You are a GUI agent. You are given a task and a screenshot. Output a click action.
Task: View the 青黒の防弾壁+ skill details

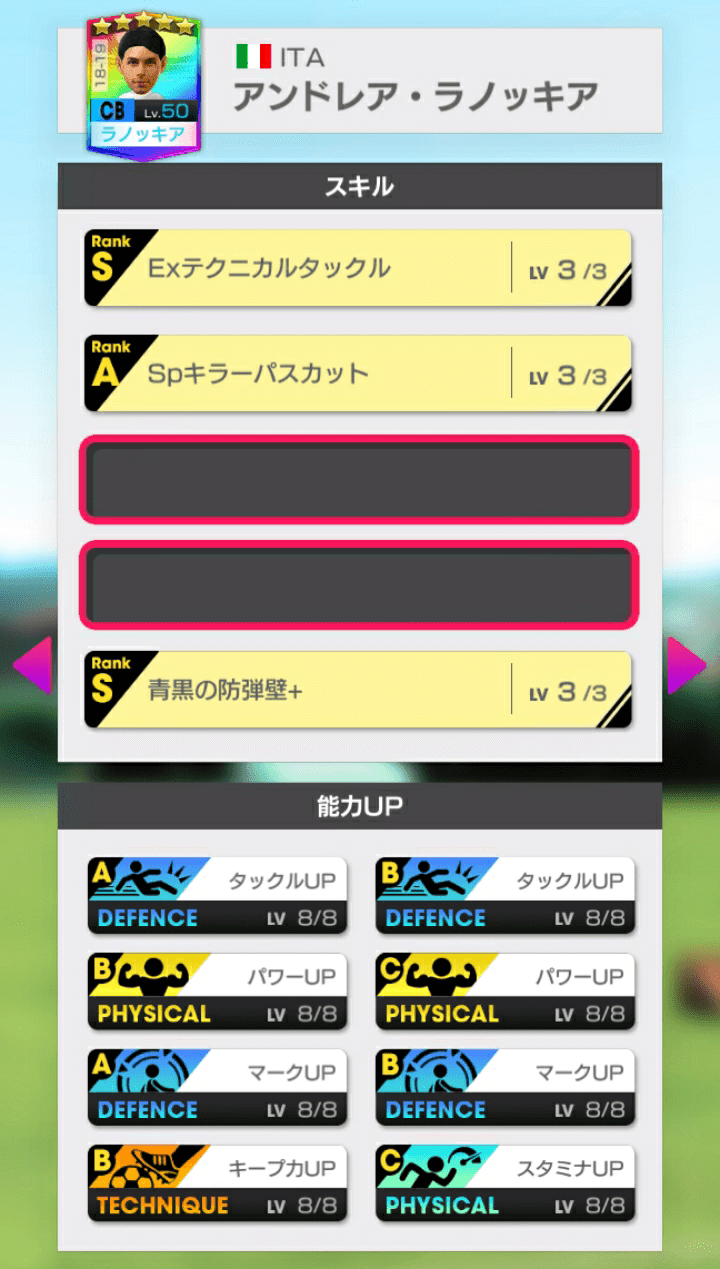click(358, 690)
